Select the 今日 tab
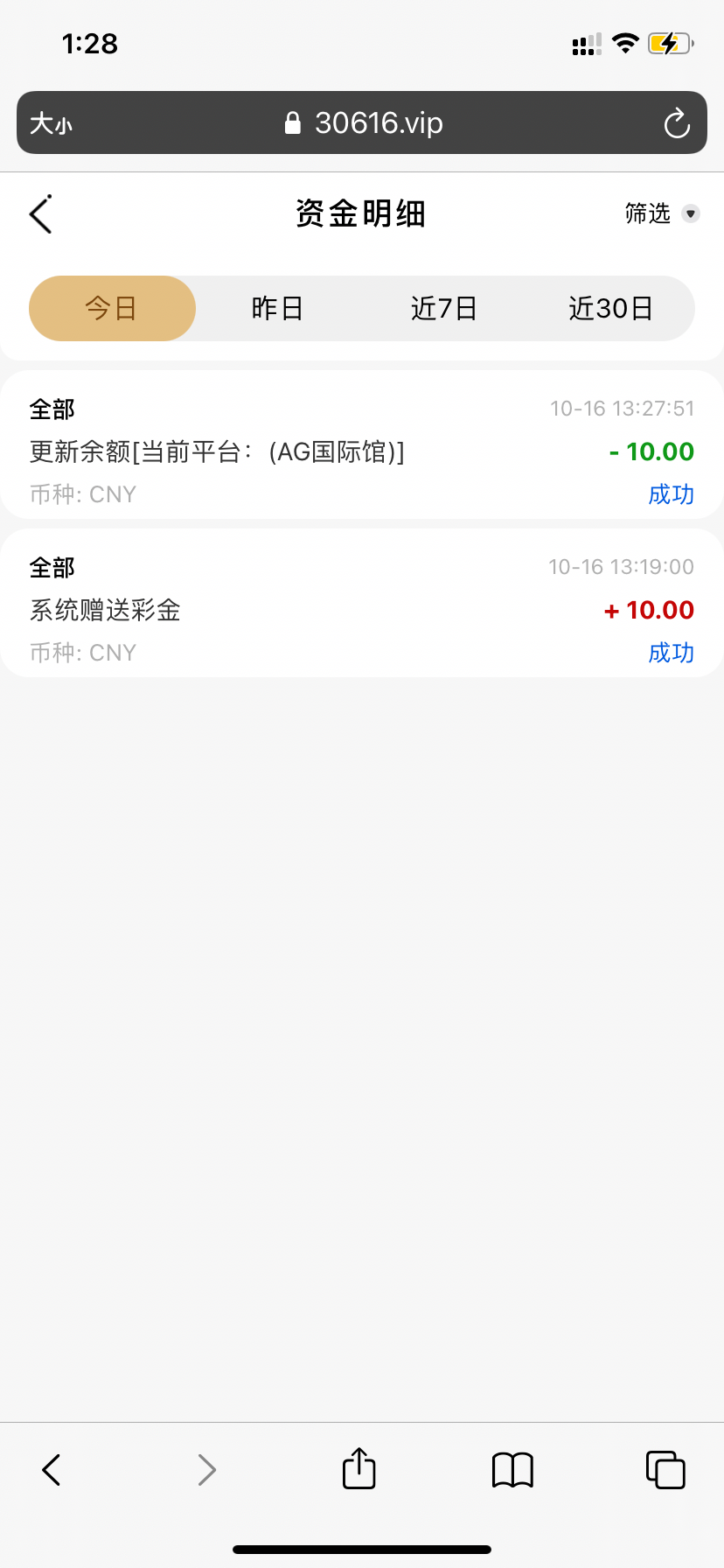 coord(112,308)
